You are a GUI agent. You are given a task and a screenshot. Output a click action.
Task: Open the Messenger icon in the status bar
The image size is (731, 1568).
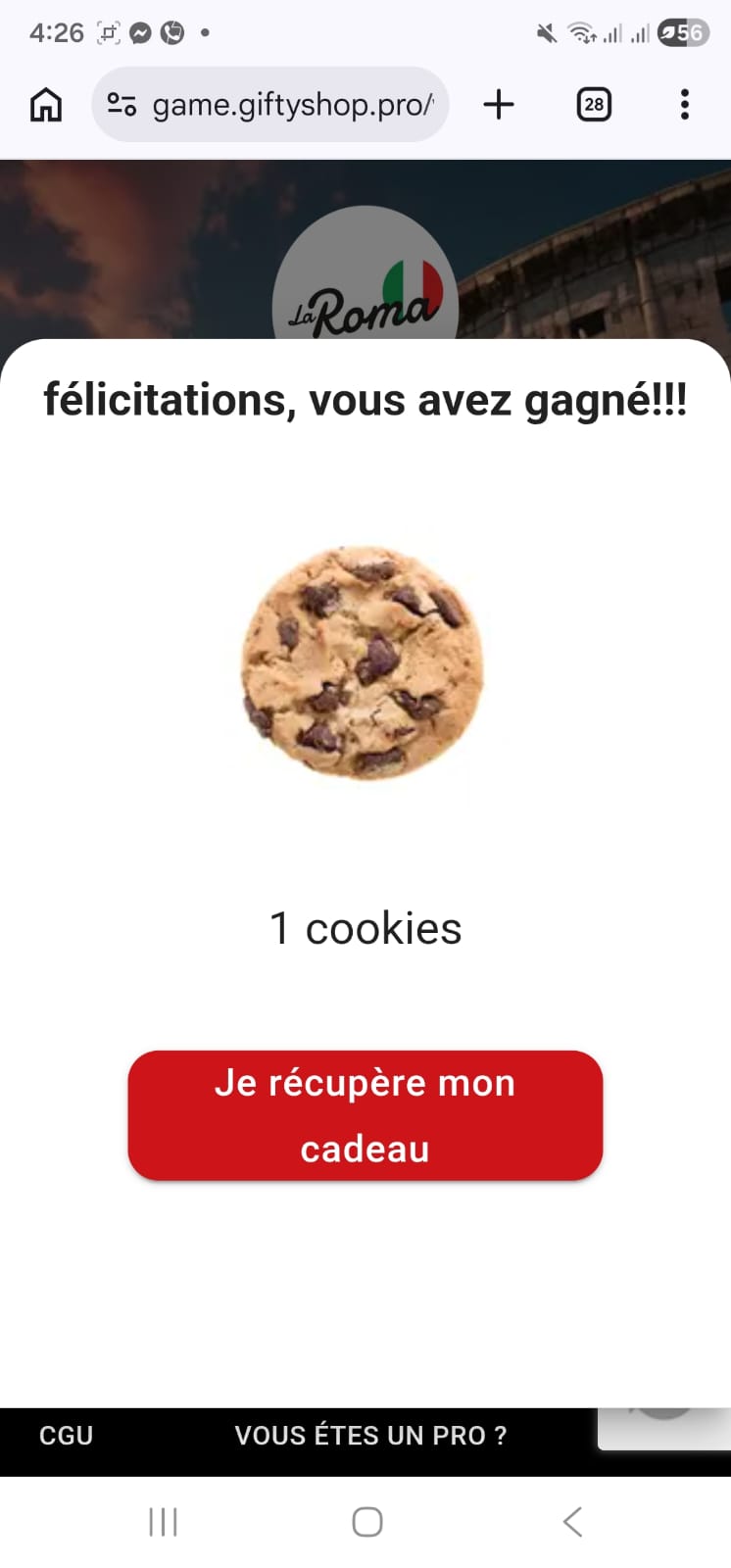[x=140, y=32]
